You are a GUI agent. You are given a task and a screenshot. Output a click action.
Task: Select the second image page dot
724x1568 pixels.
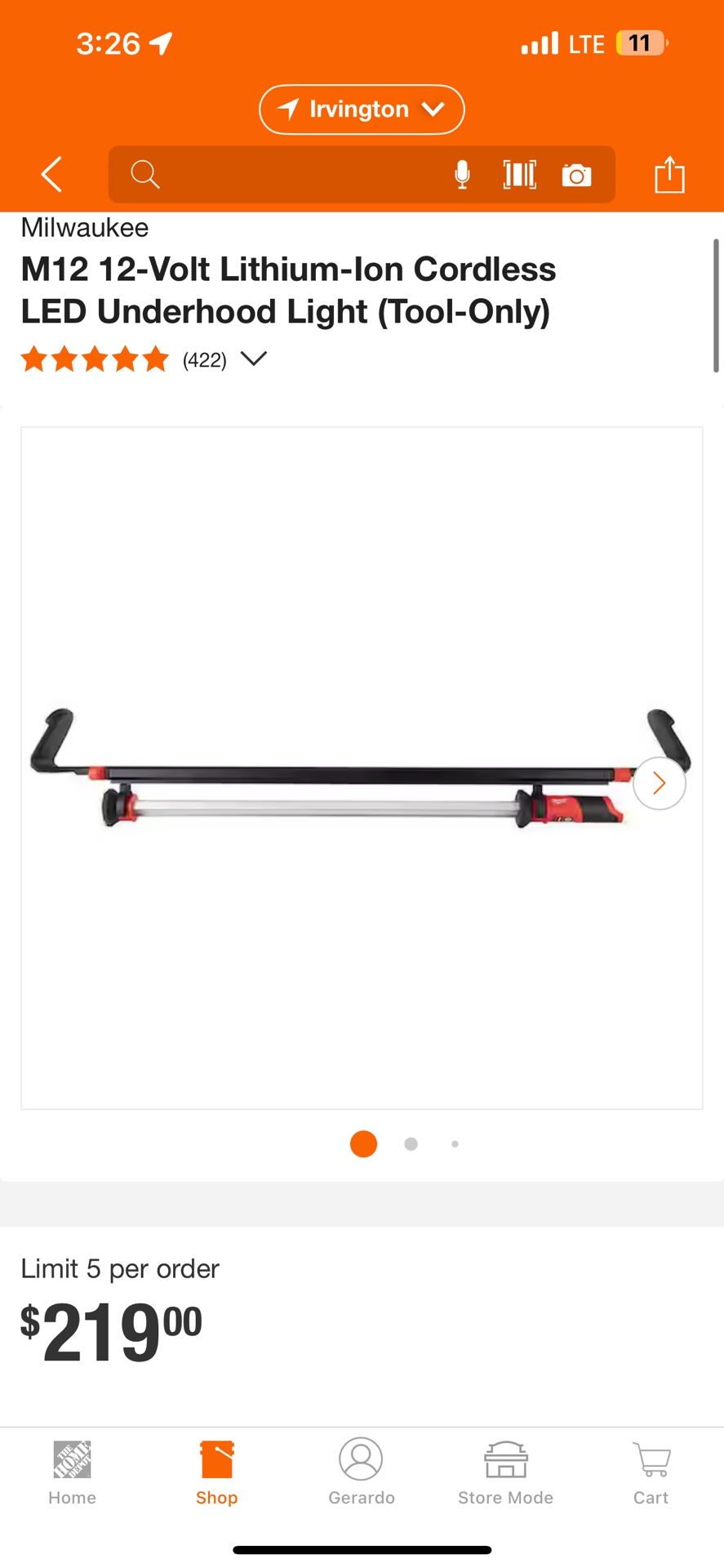(411, 1144)
